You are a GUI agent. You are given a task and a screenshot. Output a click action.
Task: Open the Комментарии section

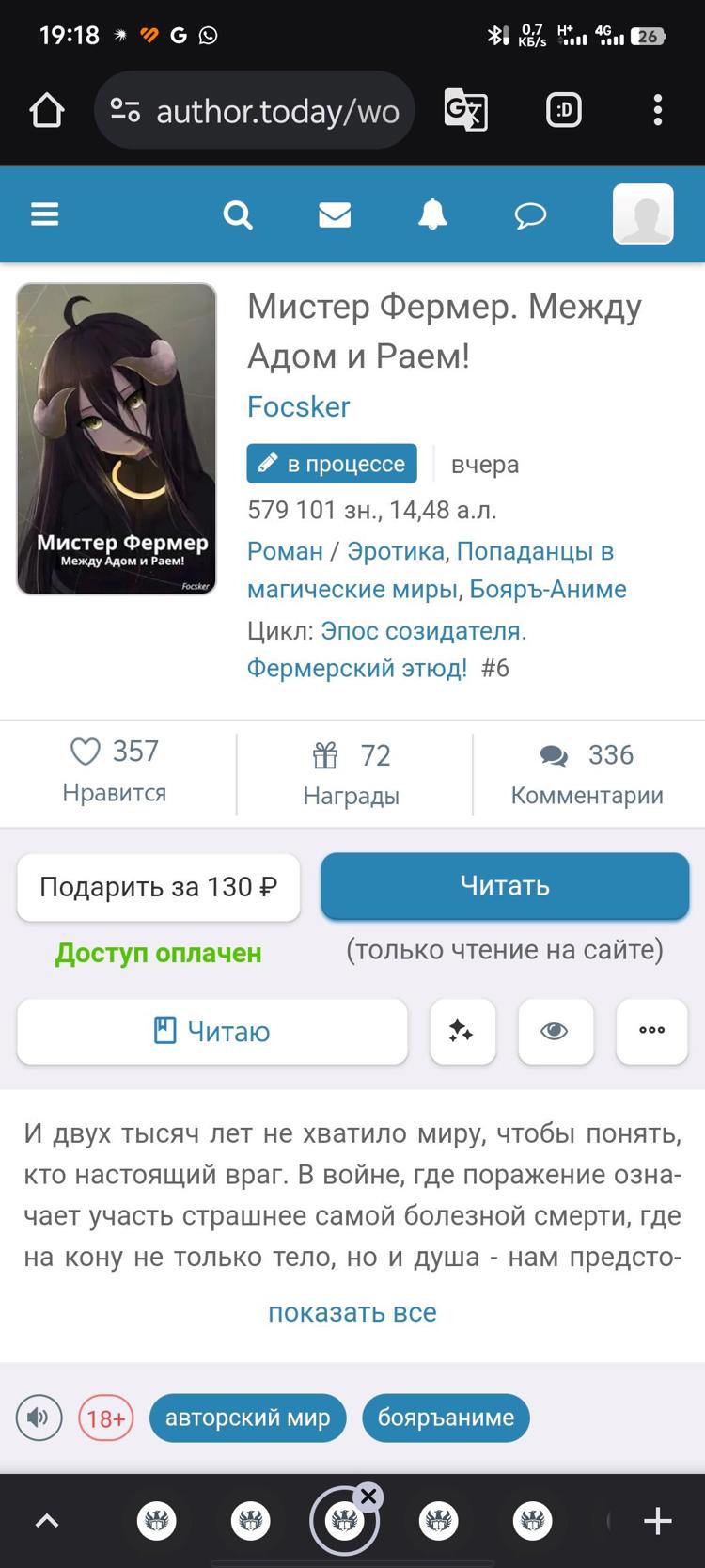[x=587, y=773]
